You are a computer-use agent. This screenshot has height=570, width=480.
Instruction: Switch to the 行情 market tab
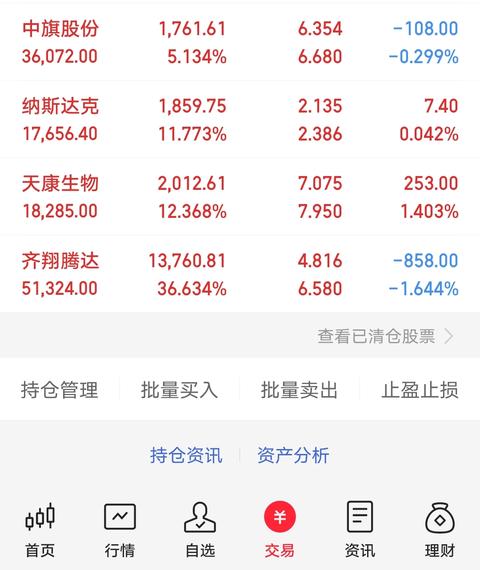(x=120, y=530)
